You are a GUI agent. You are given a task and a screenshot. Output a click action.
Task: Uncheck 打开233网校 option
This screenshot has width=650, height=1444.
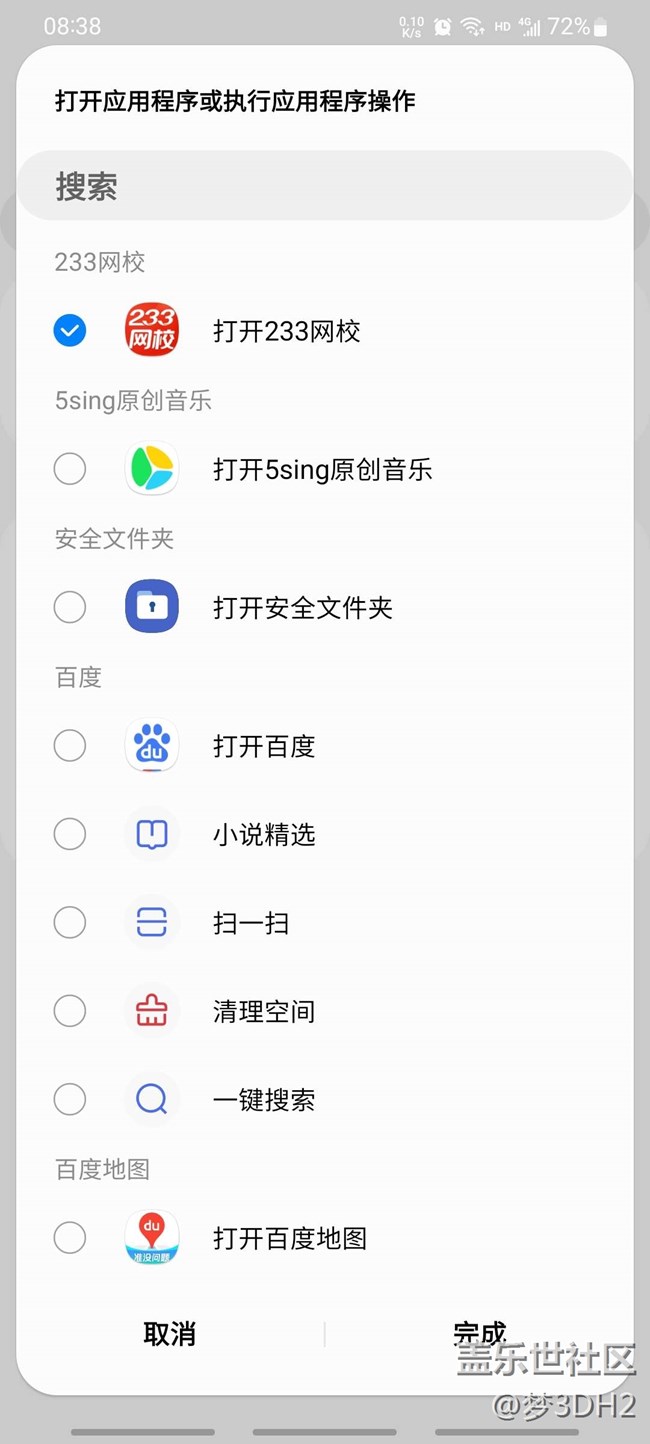70,330
